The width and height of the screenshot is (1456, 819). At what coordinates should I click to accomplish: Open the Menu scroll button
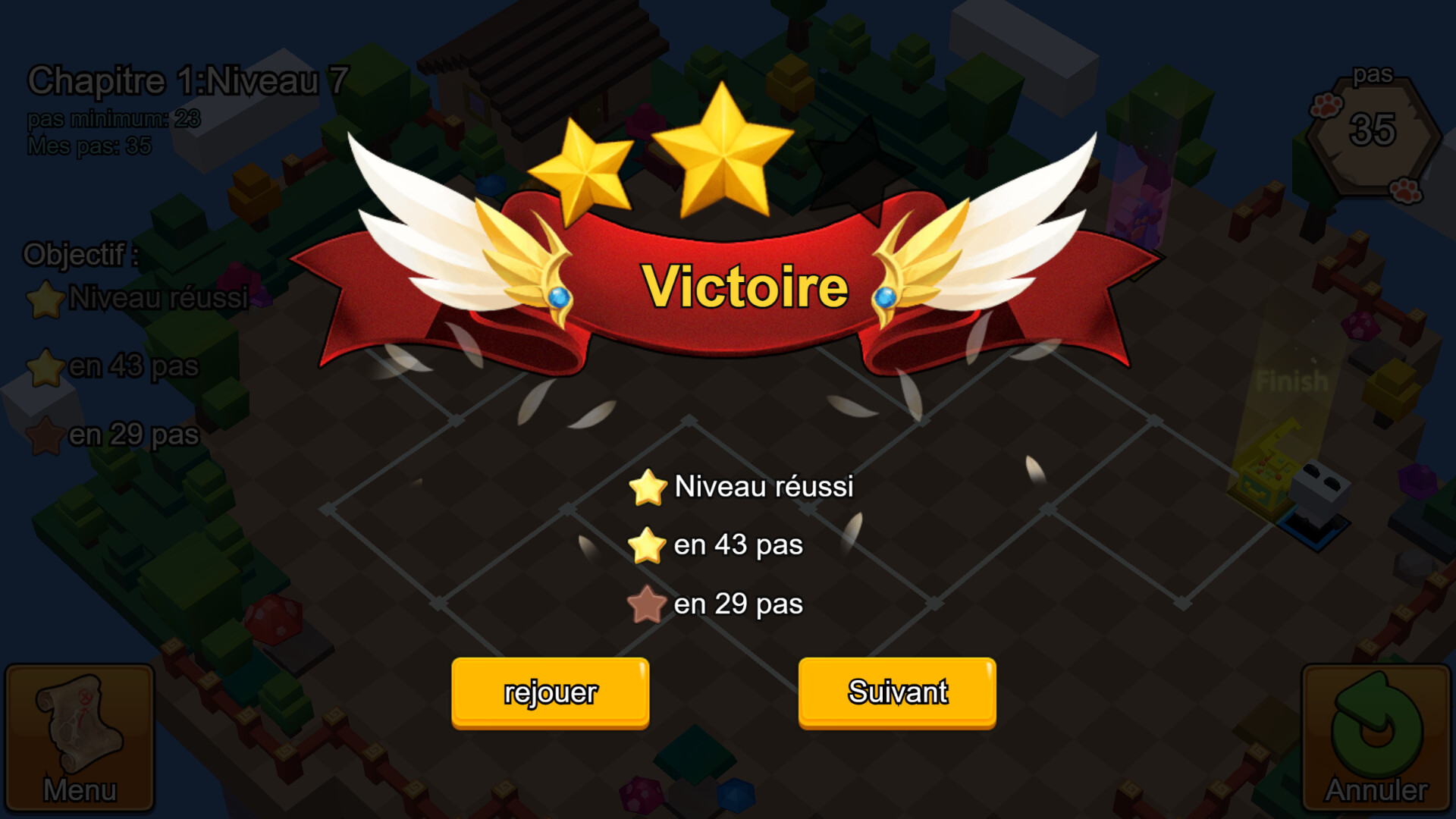coord(80,738)
